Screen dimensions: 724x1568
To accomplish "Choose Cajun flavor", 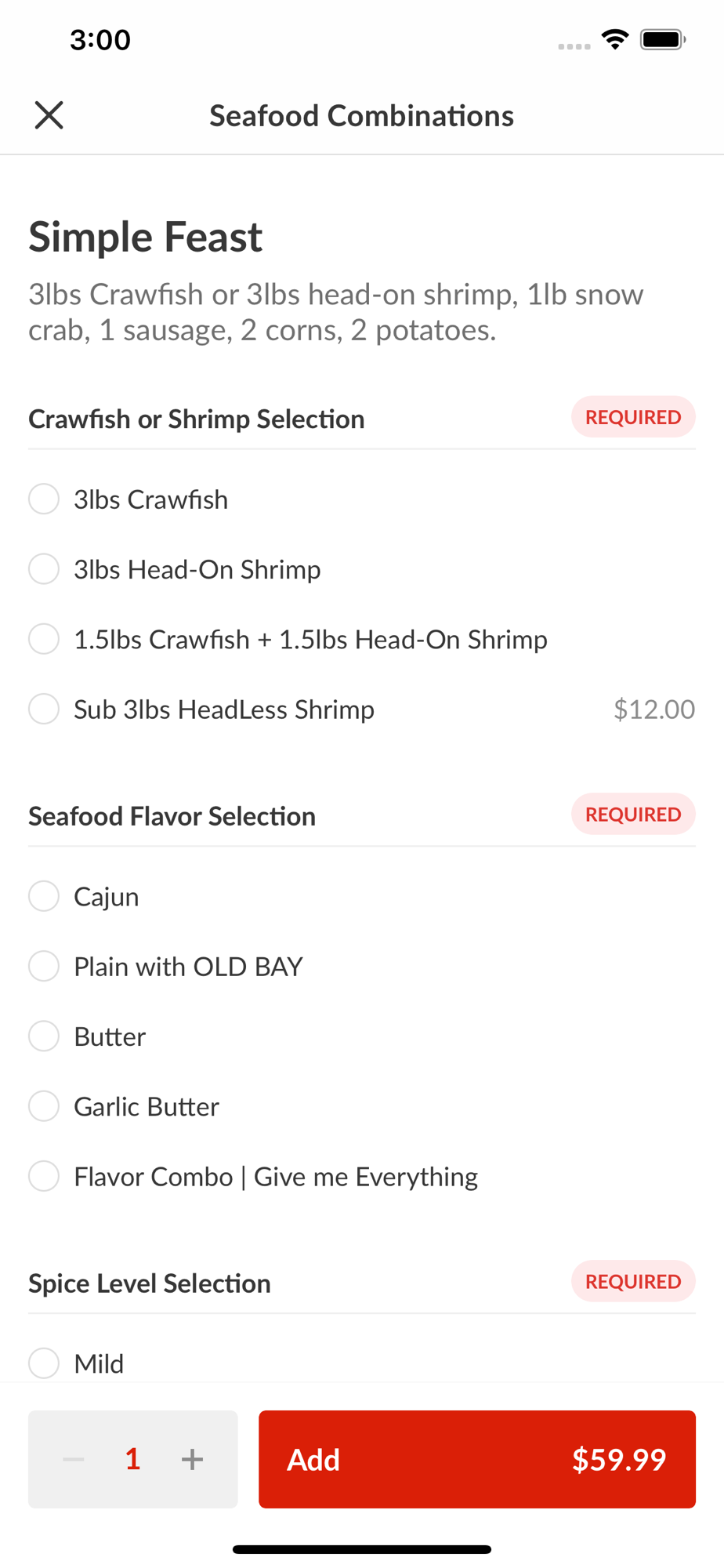I will (x=362, y=896).
